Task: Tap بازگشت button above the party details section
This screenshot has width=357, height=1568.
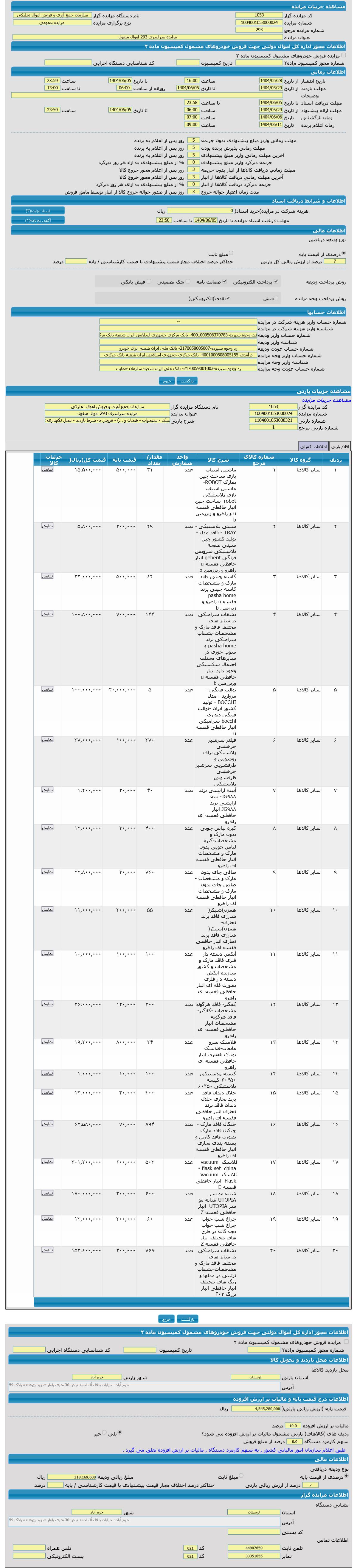Action: click(187, 381)
